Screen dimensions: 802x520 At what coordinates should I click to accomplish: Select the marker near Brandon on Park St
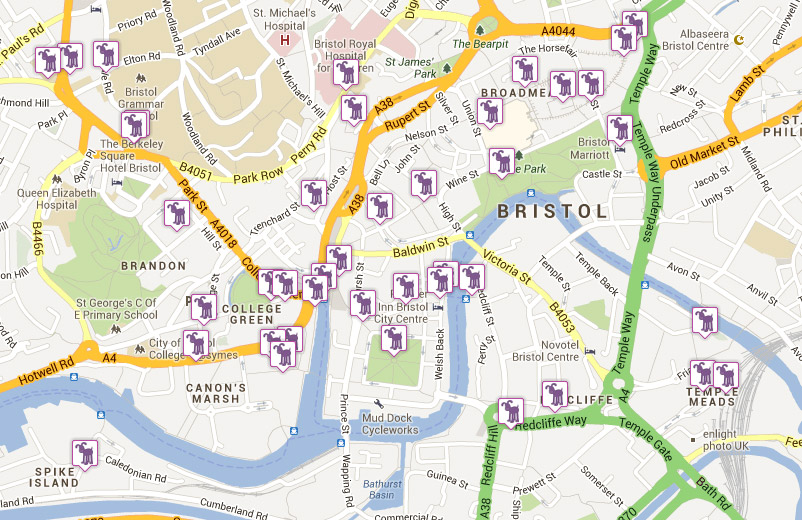coord(178,214)
